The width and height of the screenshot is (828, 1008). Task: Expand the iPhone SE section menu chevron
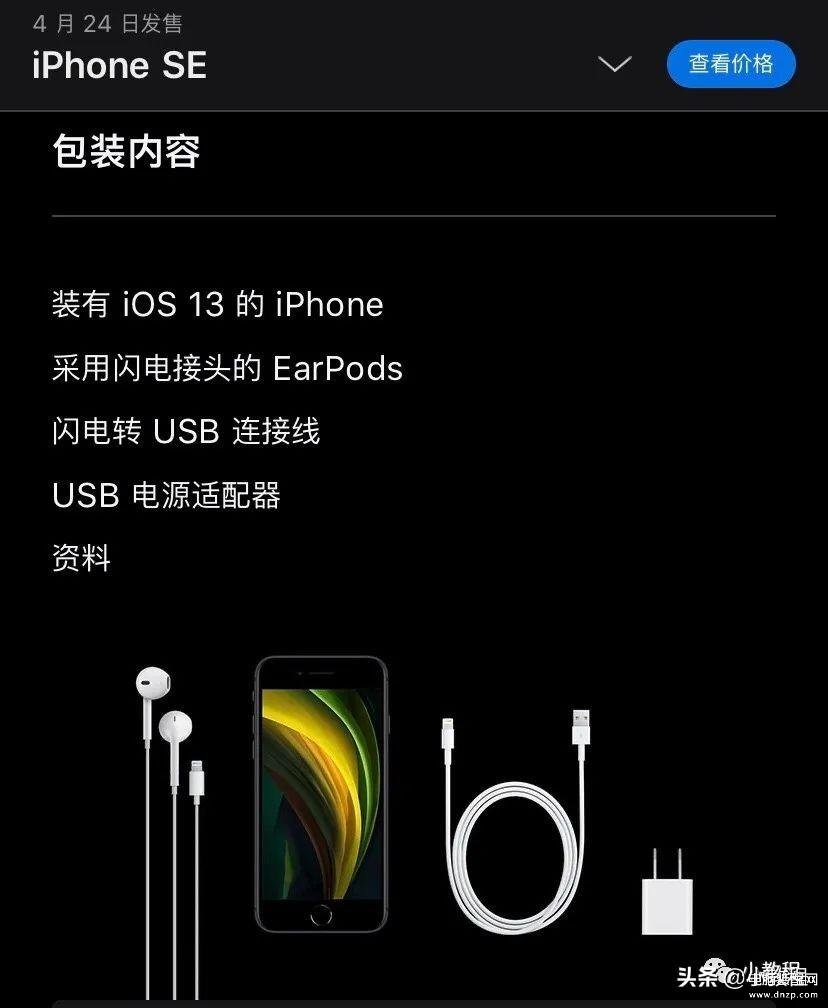point(614,65)
